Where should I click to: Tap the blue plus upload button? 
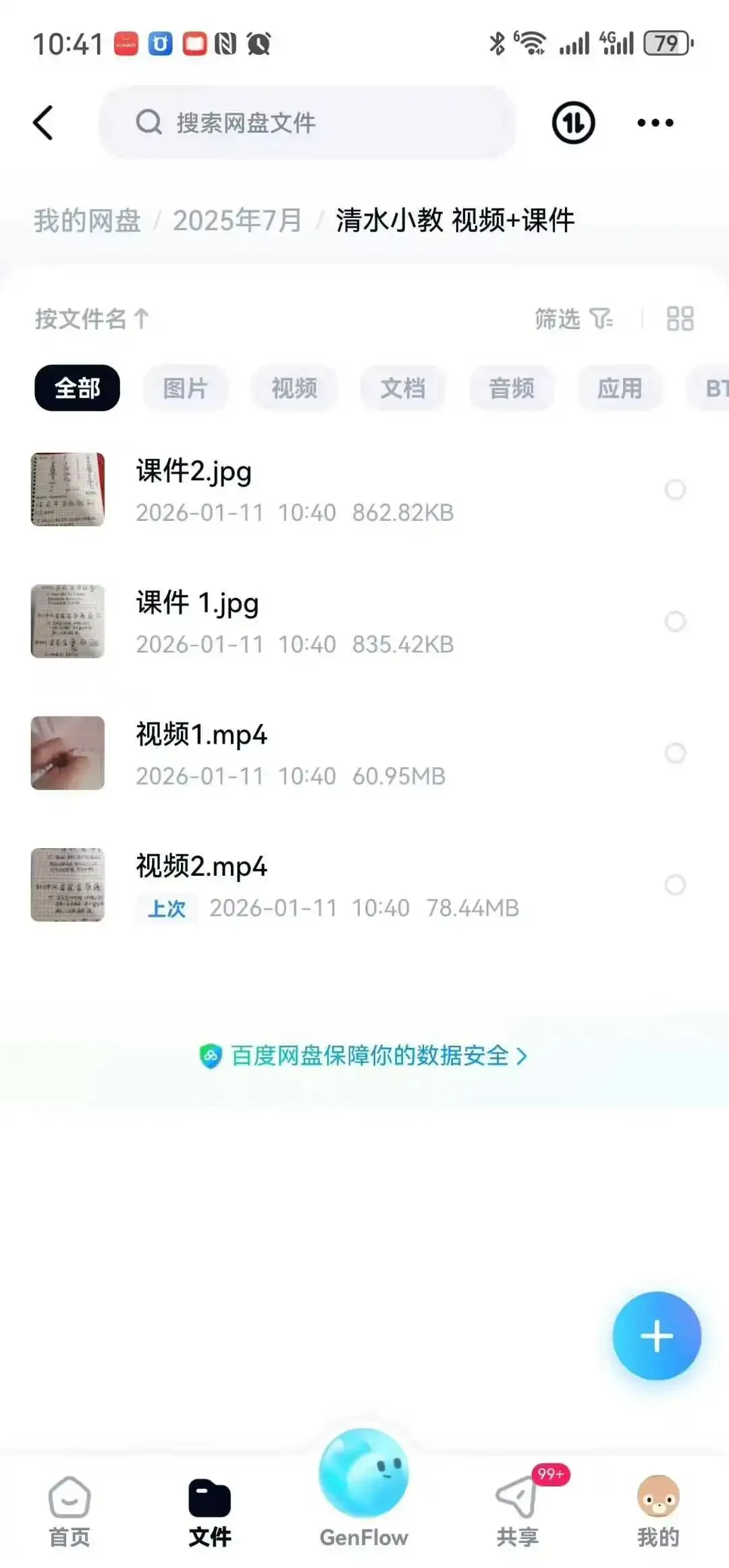click(x=657, y=1336)
